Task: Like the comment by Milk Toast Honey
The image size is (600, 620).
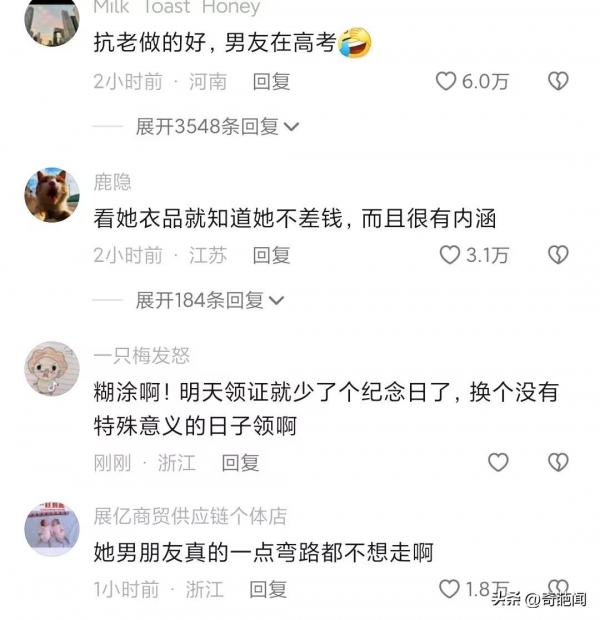Action: click(x=447, y=82)
